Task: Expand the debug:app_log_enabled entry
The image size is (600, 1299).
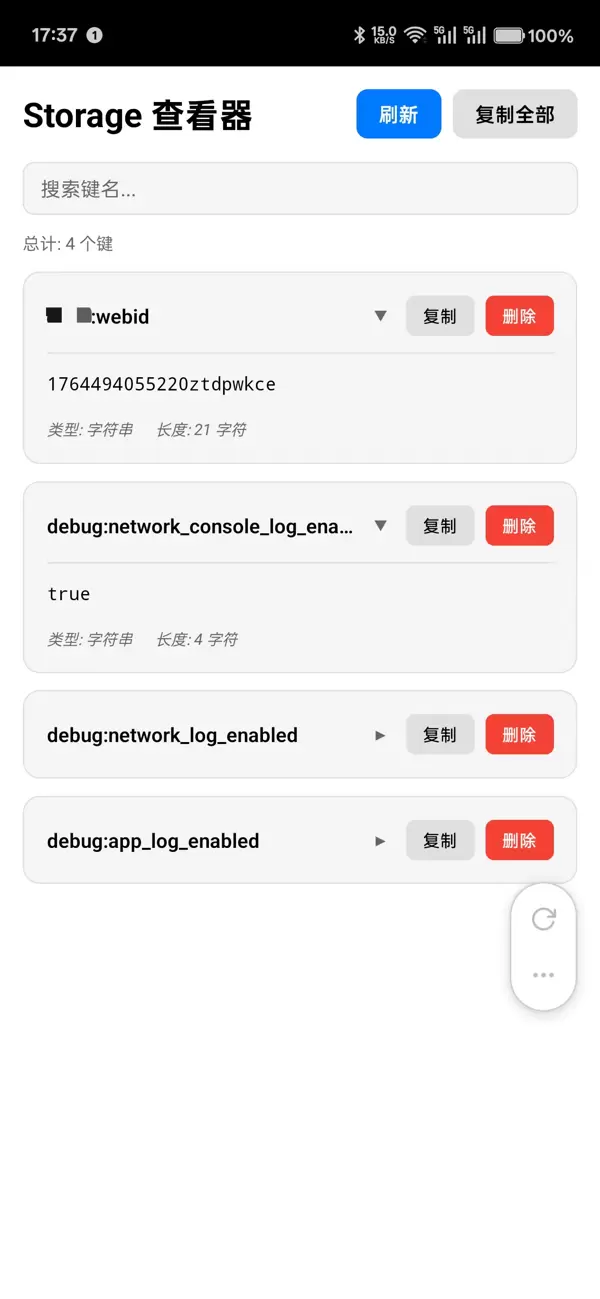Action: point(380,841)
